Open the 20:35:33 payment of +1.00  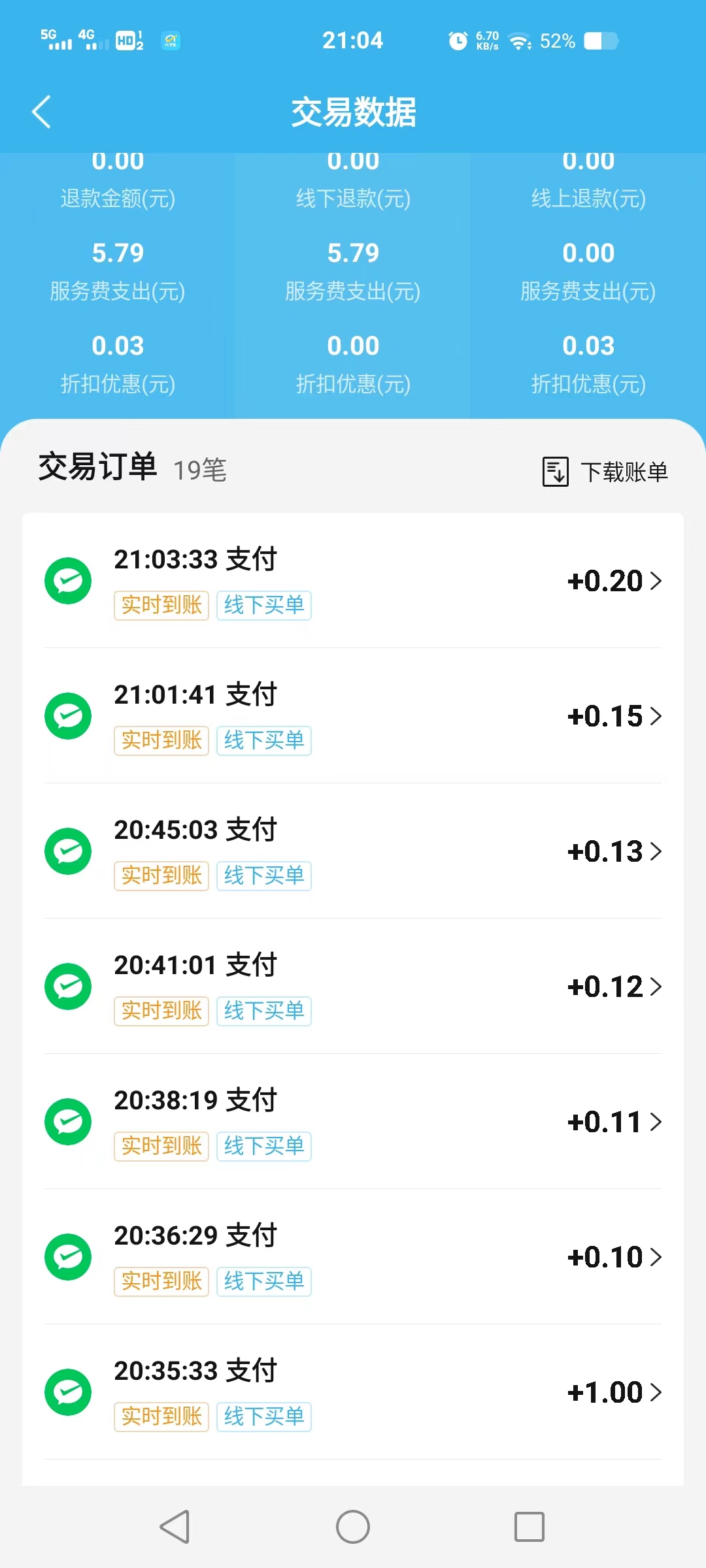tap(353, 1392)
